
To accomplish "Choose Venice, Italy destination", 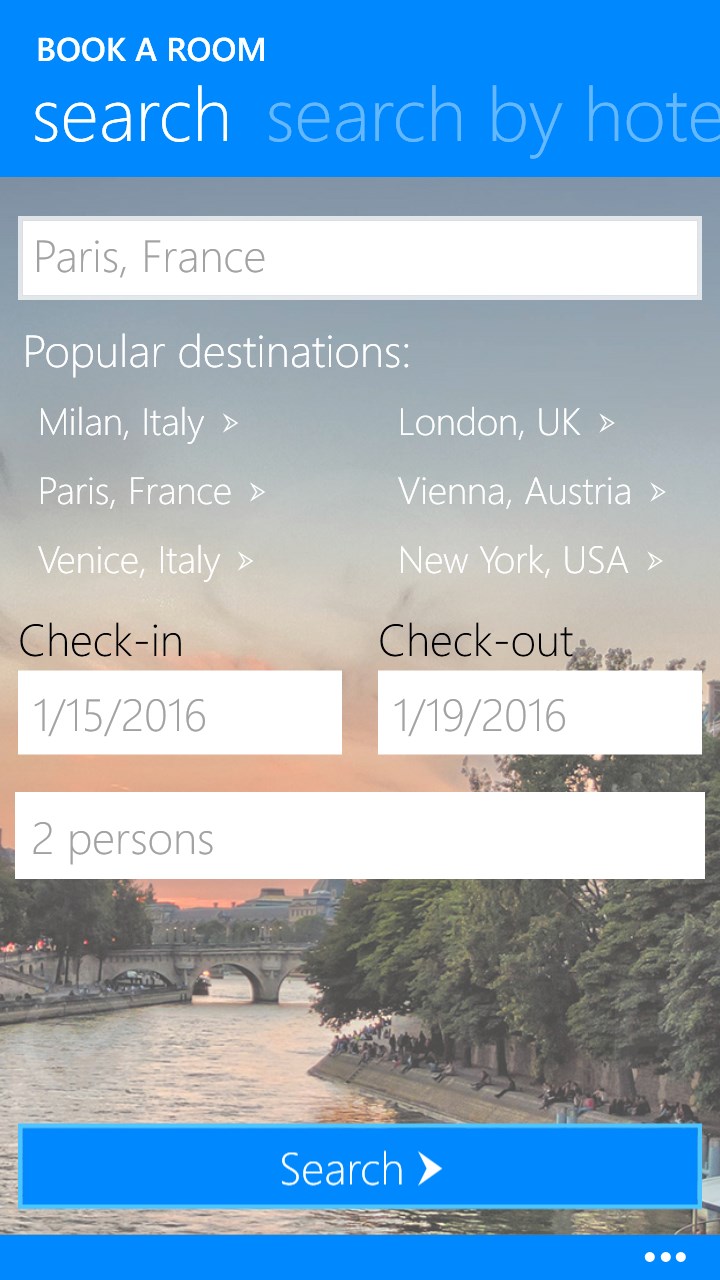I will (x=146, y=561).
